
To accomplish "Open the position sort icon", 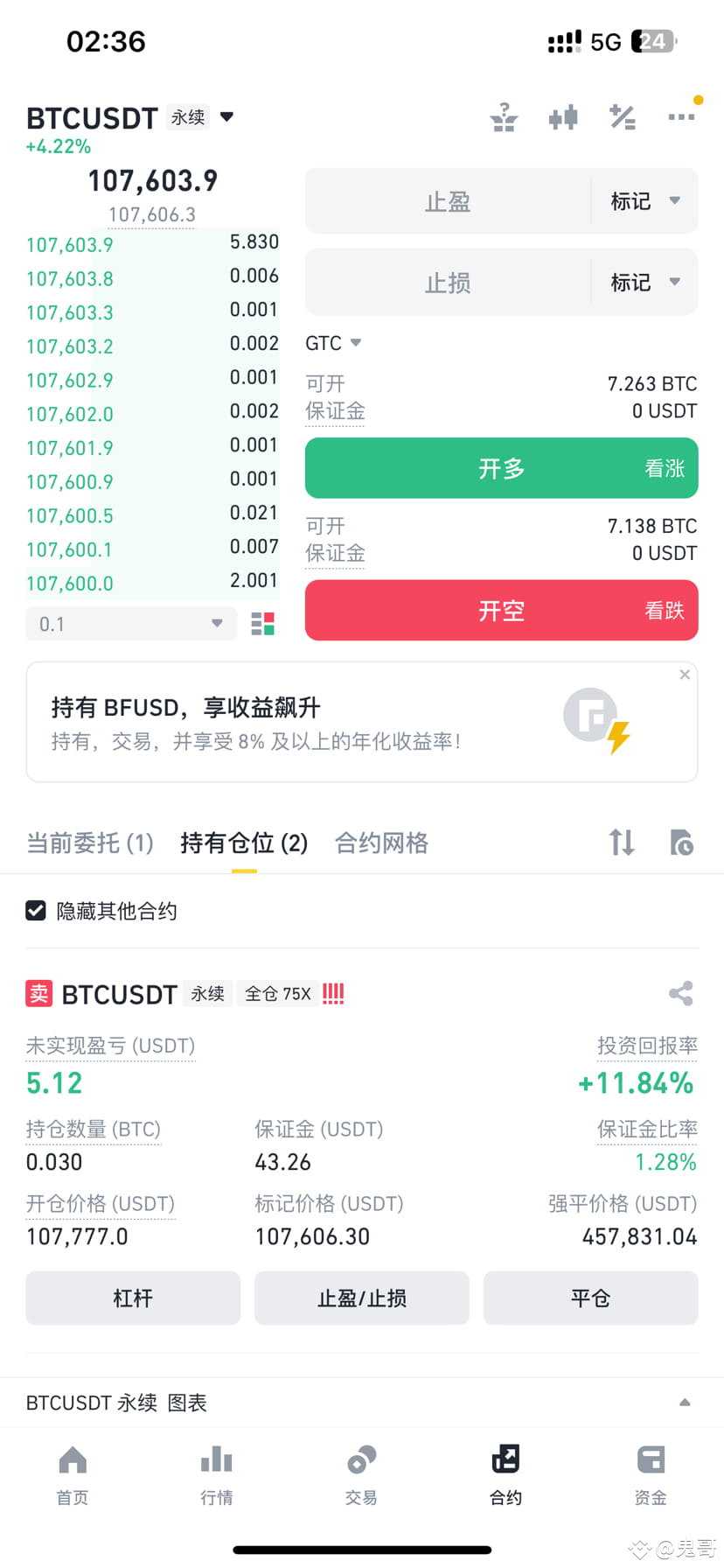I will (621, 843).
